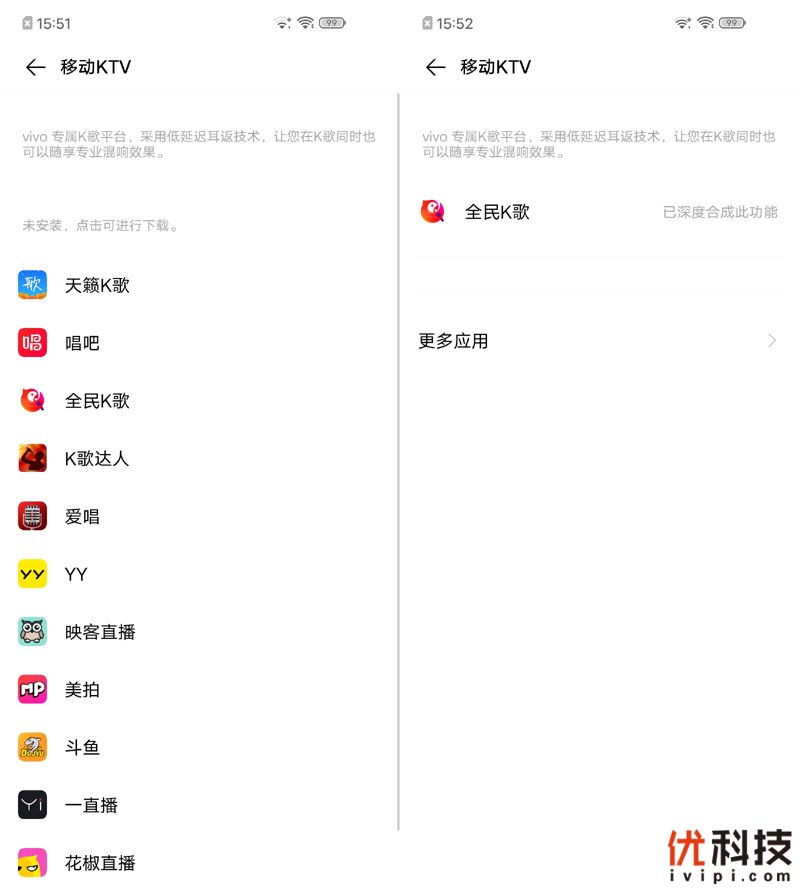Select the 映客直播 owl icon
Viewport: 800px width, 889px height.
pos(32,631)
